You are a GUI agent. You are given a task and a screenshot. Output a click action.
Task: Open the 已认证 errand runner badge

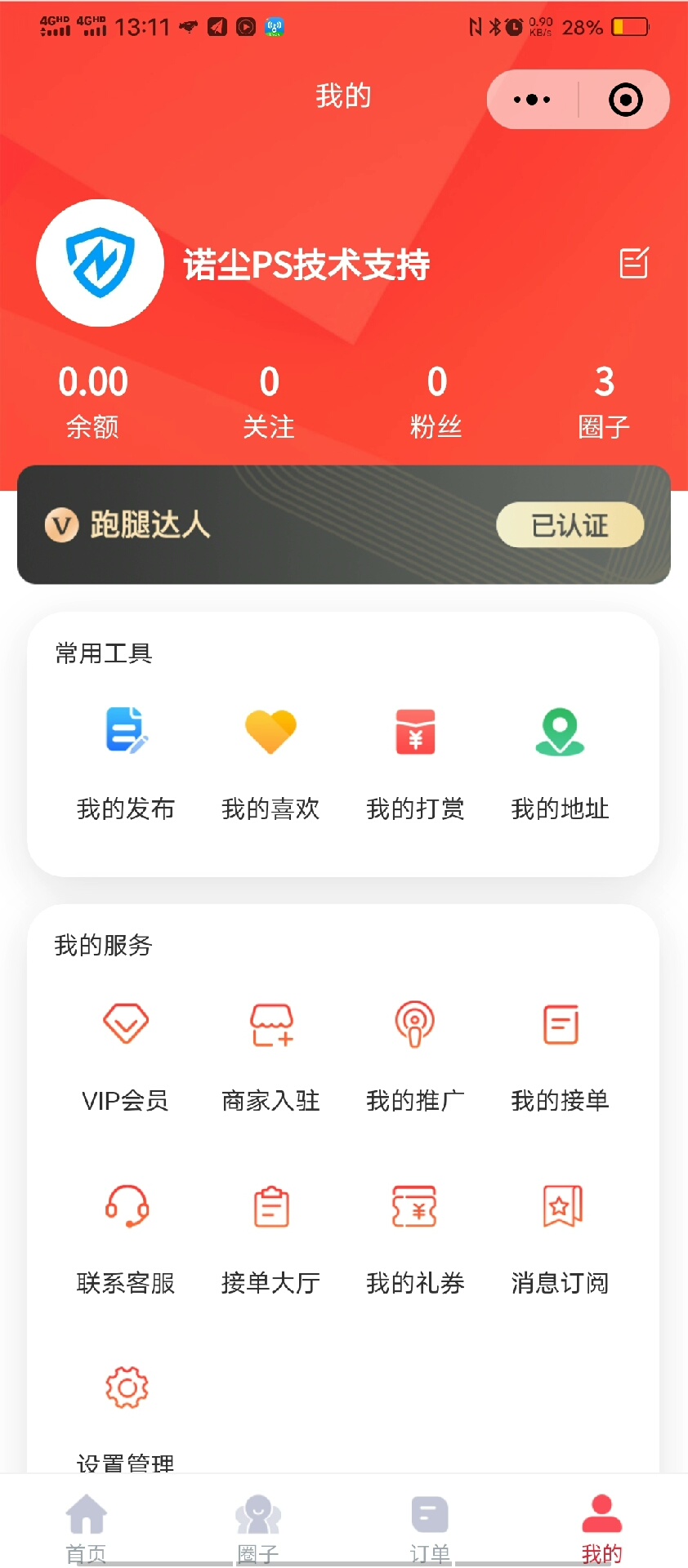click(x=570, y=524)
